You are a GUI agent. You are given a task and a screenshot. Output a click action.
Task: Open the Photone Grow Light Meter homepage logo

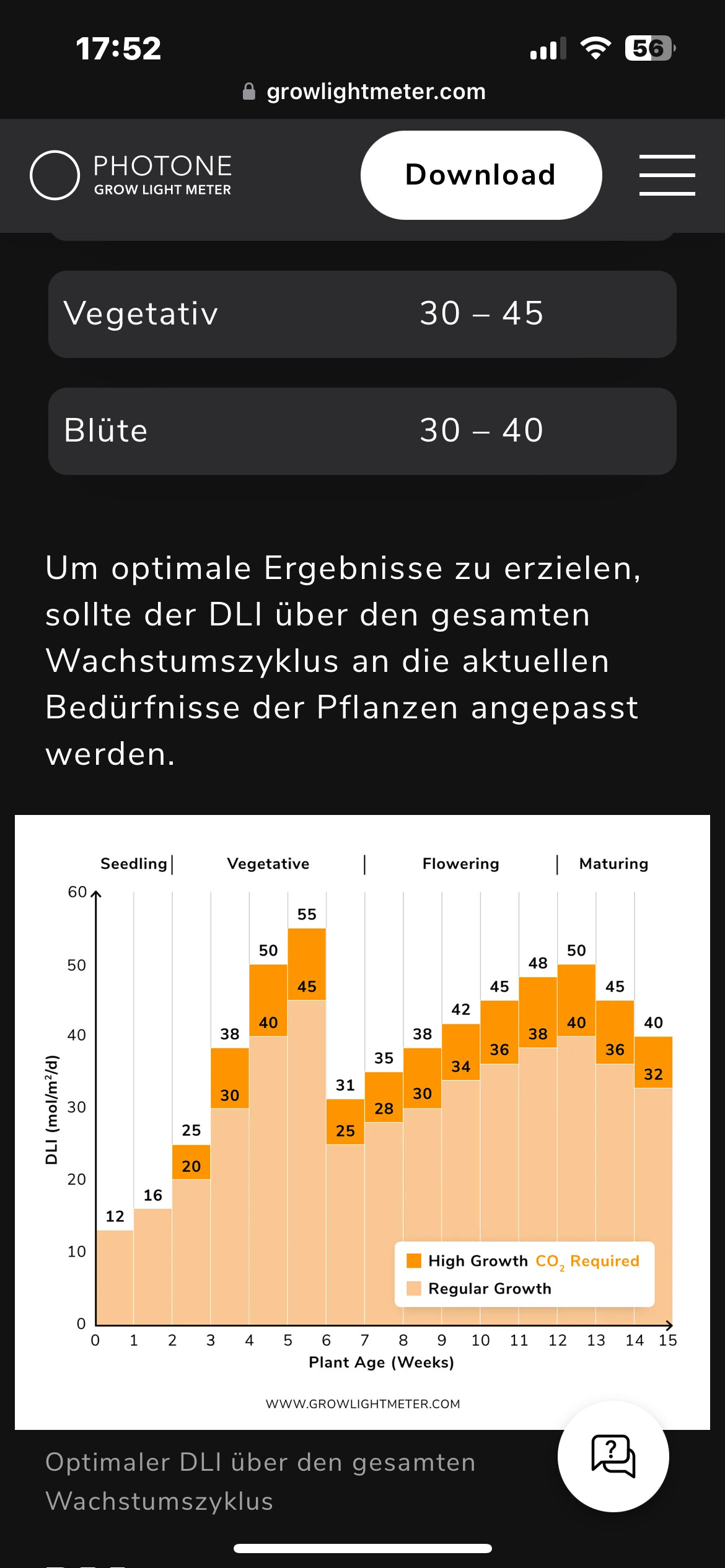131,175
